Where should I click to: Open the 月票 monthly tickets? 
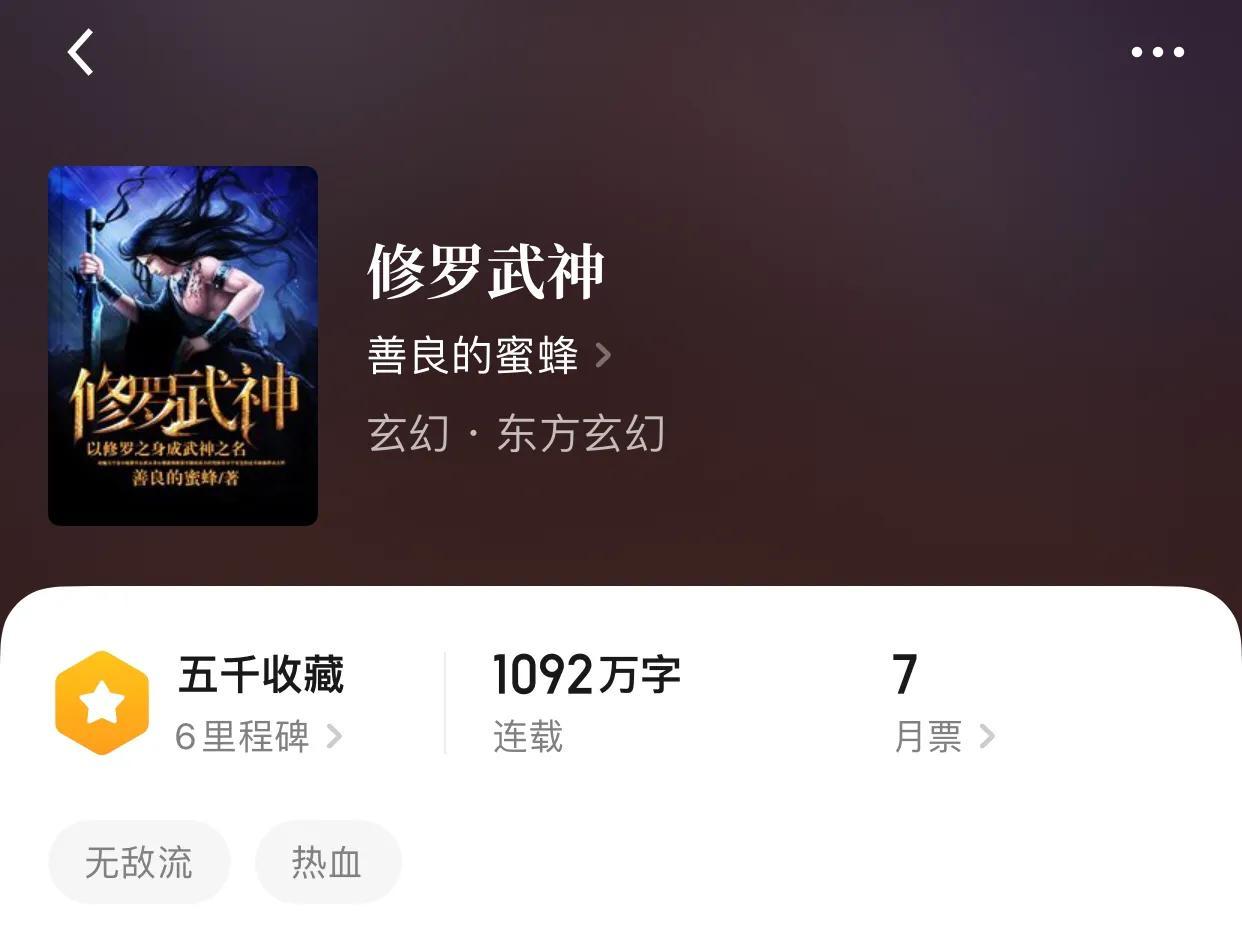point(943,737)
